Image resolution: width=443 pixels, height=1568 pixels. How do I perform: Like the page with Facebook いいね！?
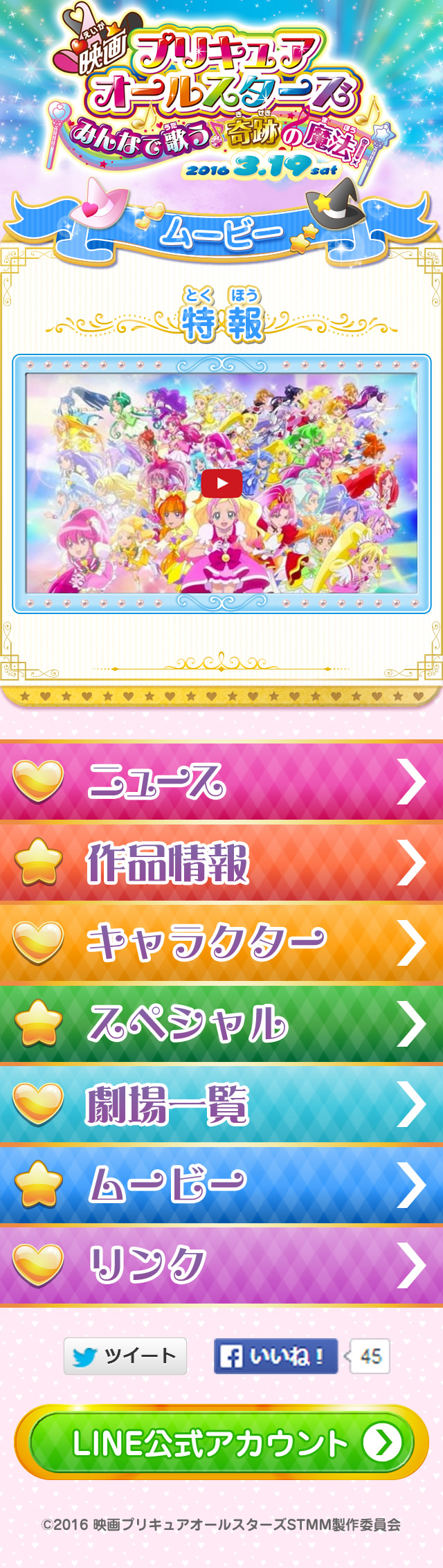coord(275,1355)
